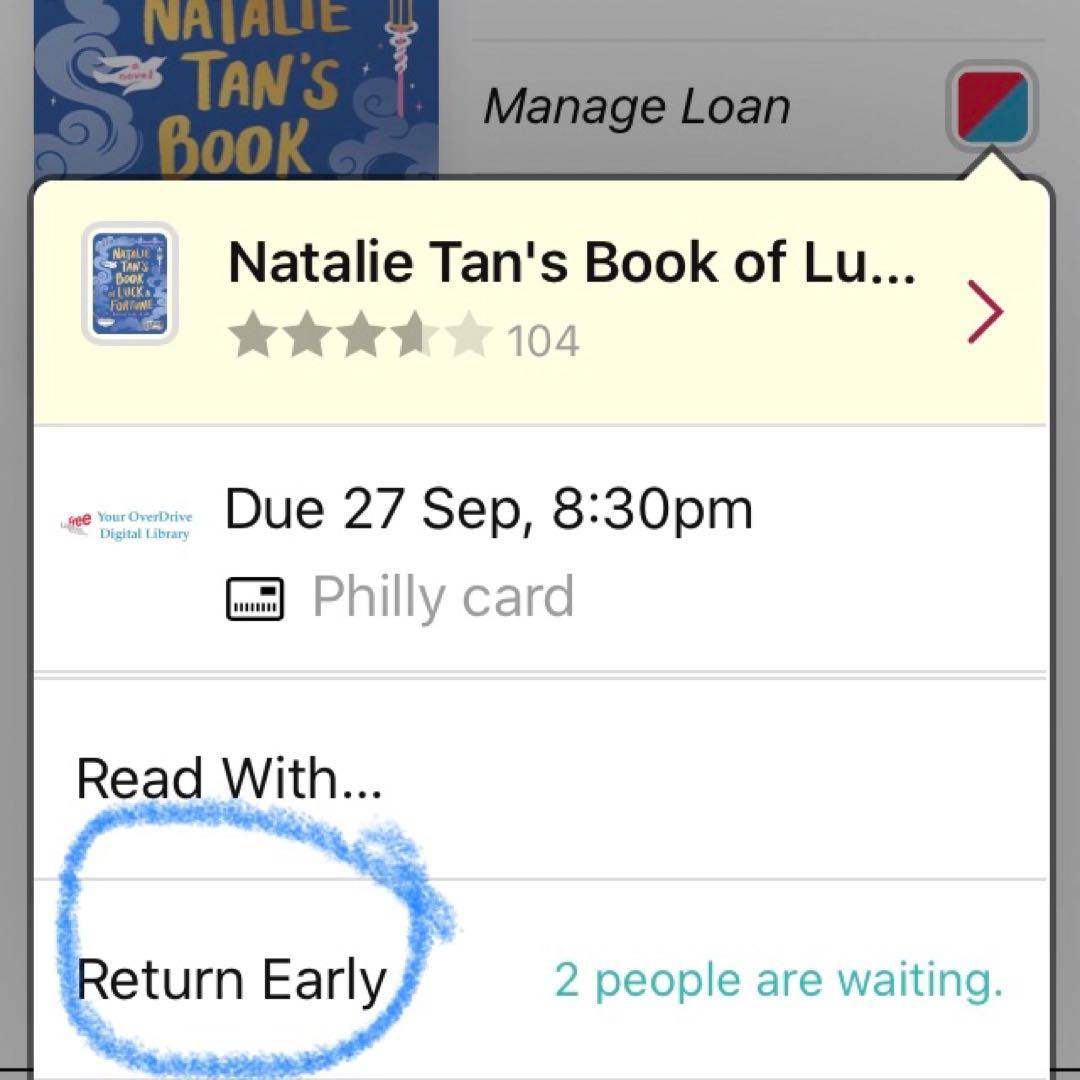The width and height of the screenshot is (1080, 1080).
Task: Select Read With... option
Action: 230,778
